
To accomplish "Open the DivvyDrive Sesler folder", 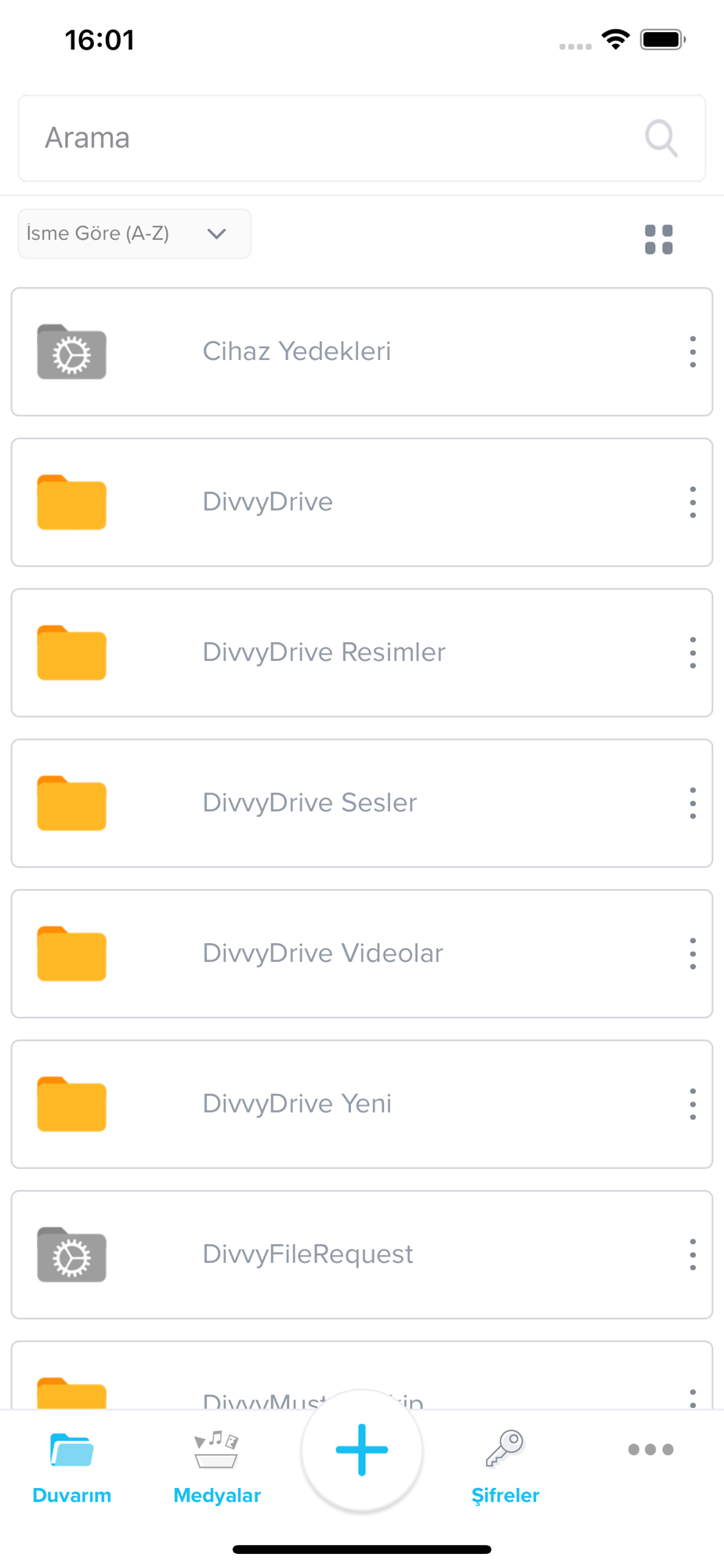I will [x=361, y=804].
